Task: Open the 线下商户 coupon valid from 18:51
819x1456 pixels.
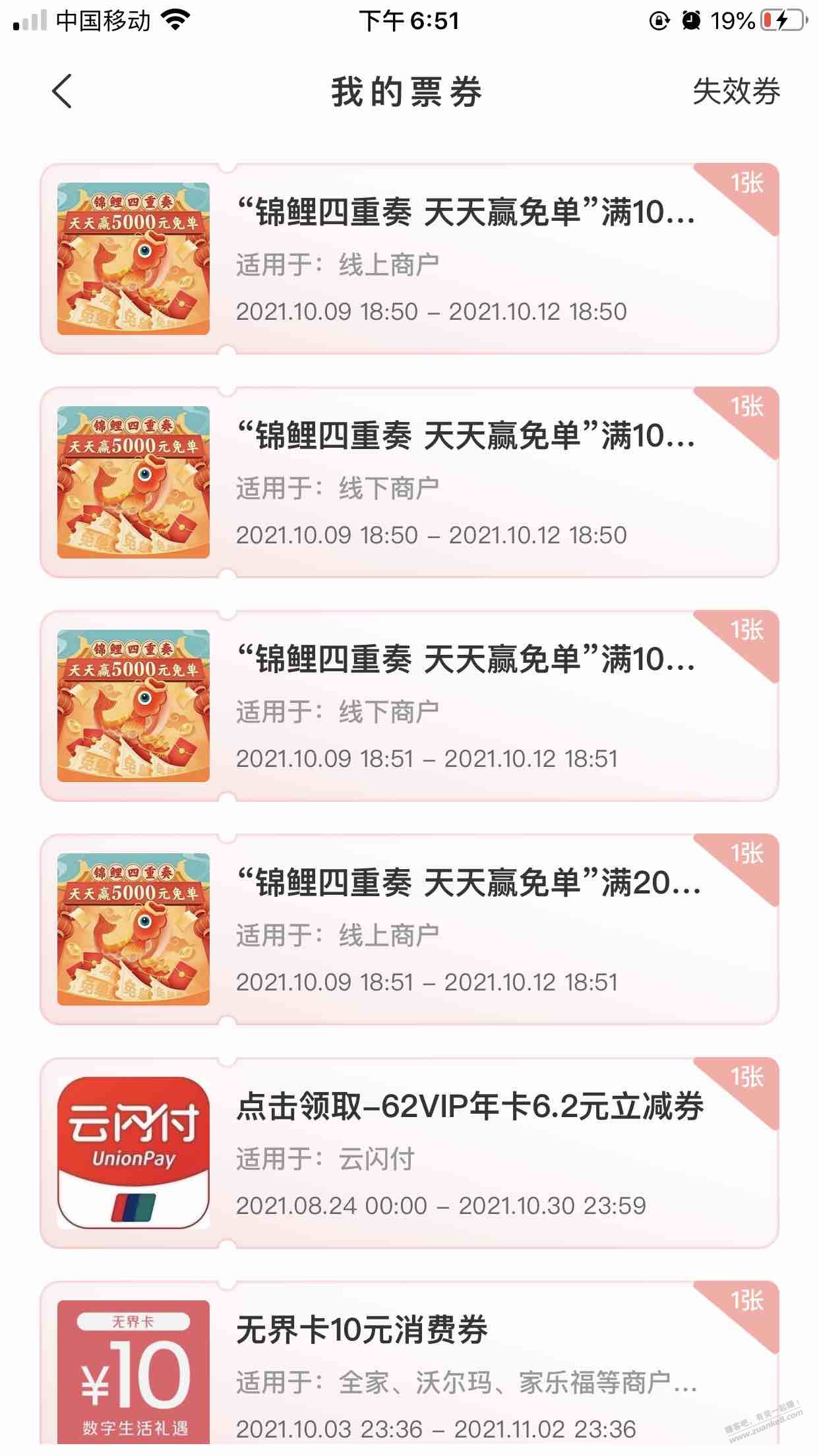Action: click(409, 706)
